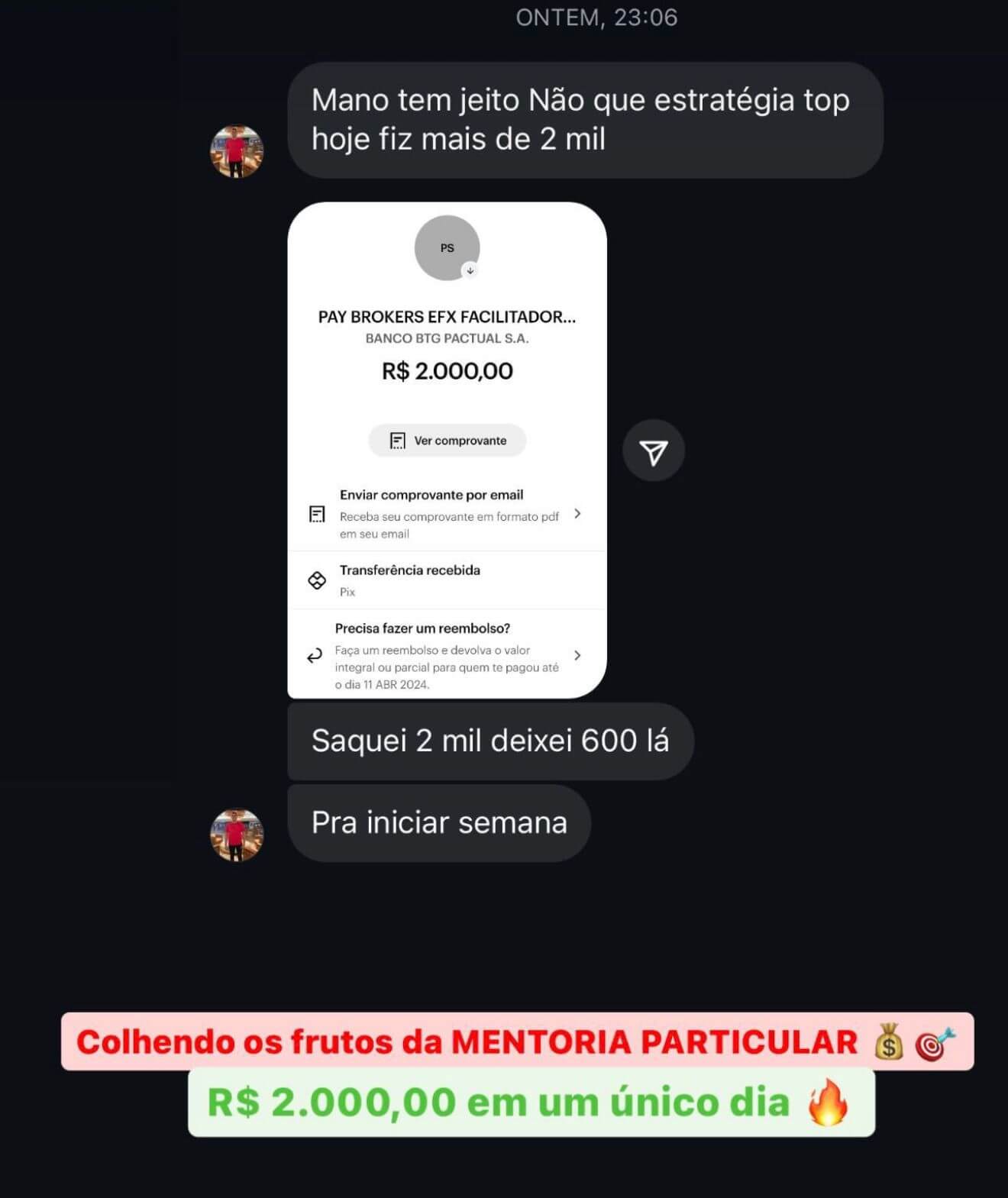The height and width of the screenshot is (1198, 1008).
Task: Select the receipt icon beside Enviar comprovante
Action: click(x=316, y=515)
